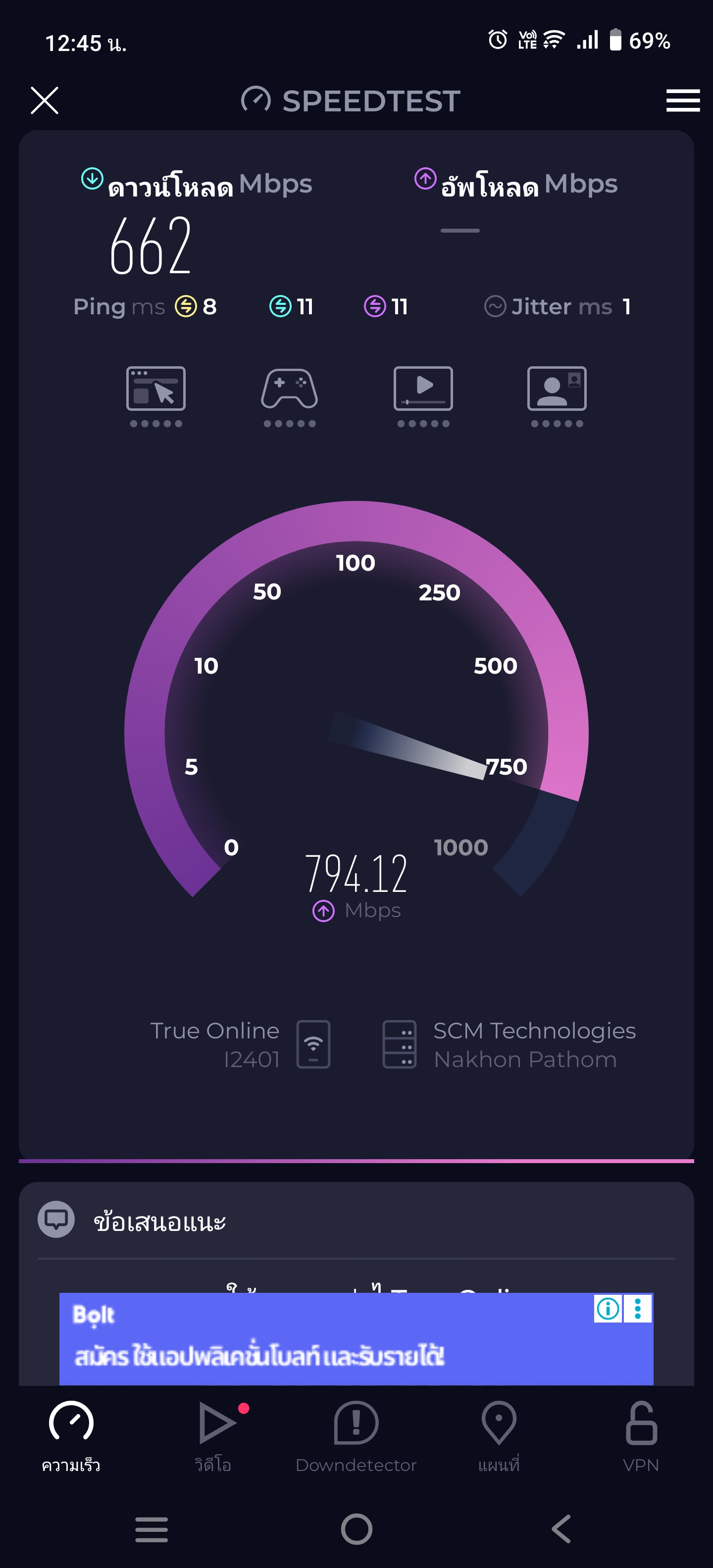Close the running speed test
The width and height of the screenshot is (713, 1568).
(x=45, y=100)
